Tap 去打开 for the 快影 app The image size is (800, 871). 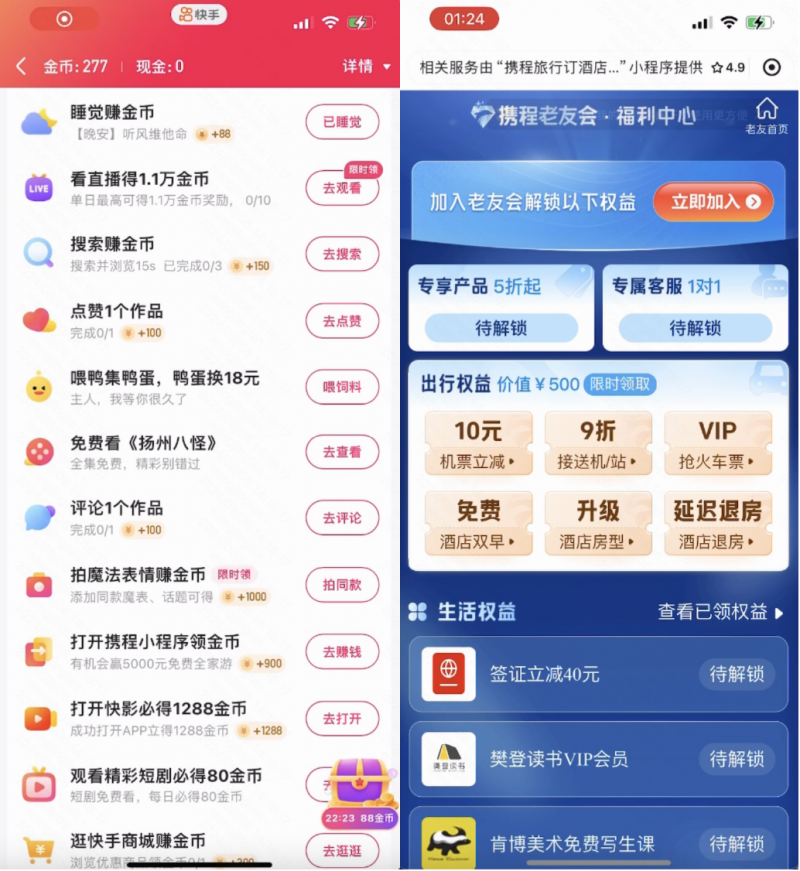pos(342,718)
